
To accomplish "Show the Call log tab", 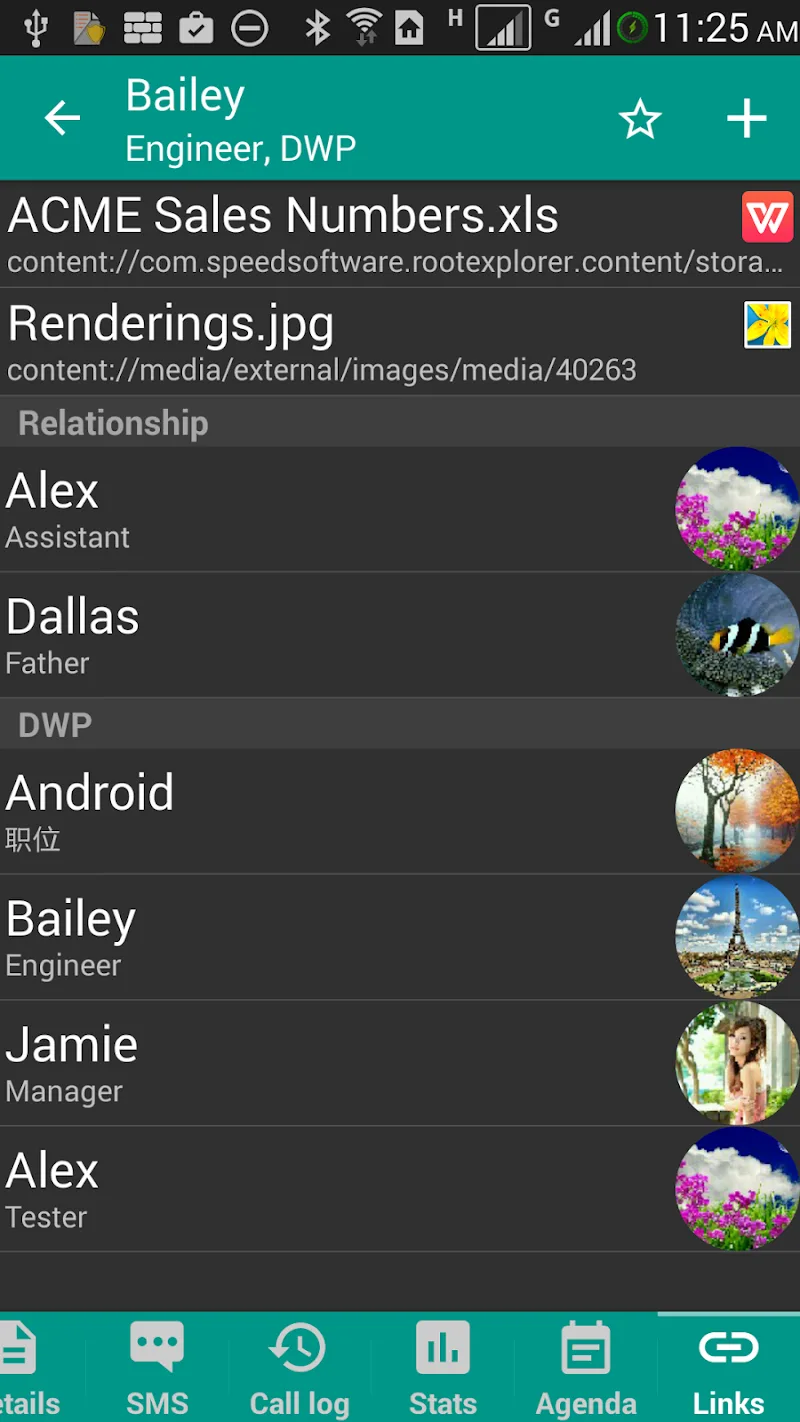I will (x=299, y=1367).
